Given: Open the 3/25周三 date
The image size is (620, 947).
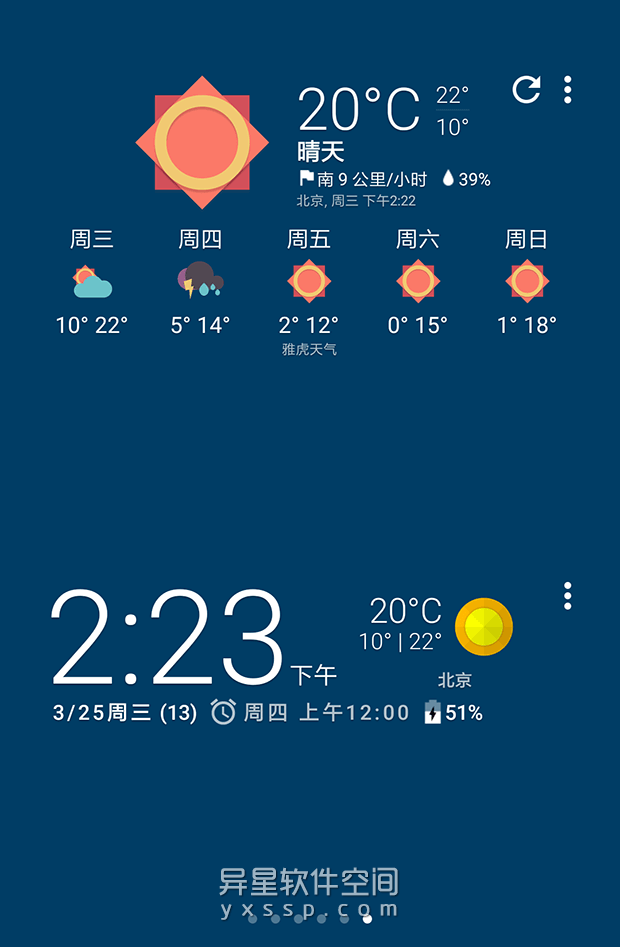Looking at the screenshot, I should (125, 713).
